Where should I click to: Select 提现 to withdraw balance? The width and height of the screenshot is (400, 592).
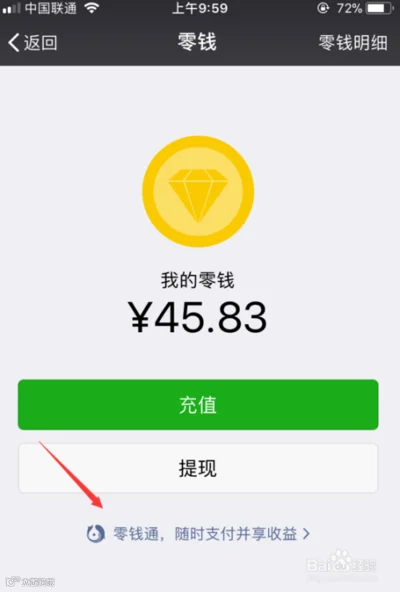[198, 468]
